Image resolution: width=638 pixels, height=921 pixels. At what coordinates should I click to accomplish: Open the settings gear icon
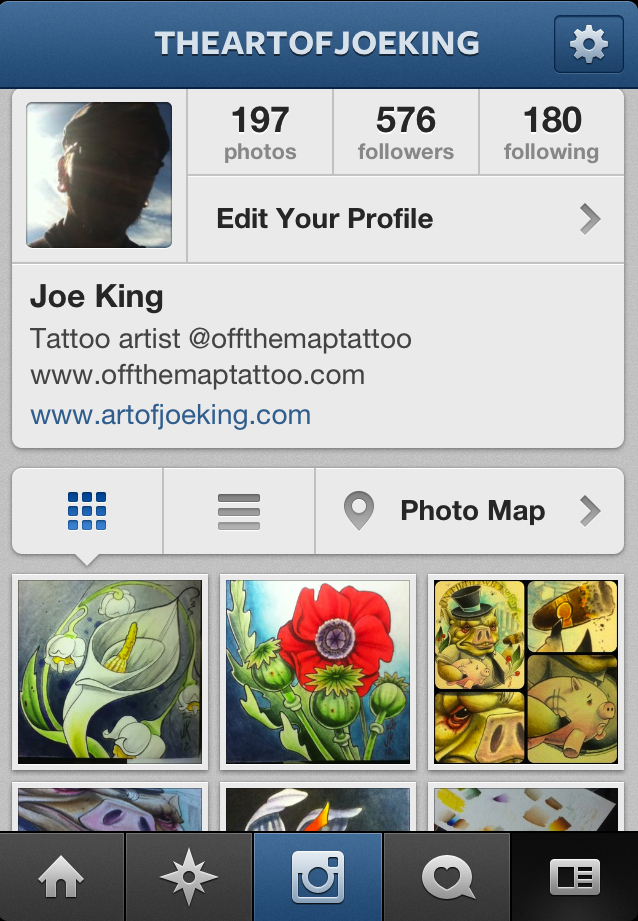(588, 44)
